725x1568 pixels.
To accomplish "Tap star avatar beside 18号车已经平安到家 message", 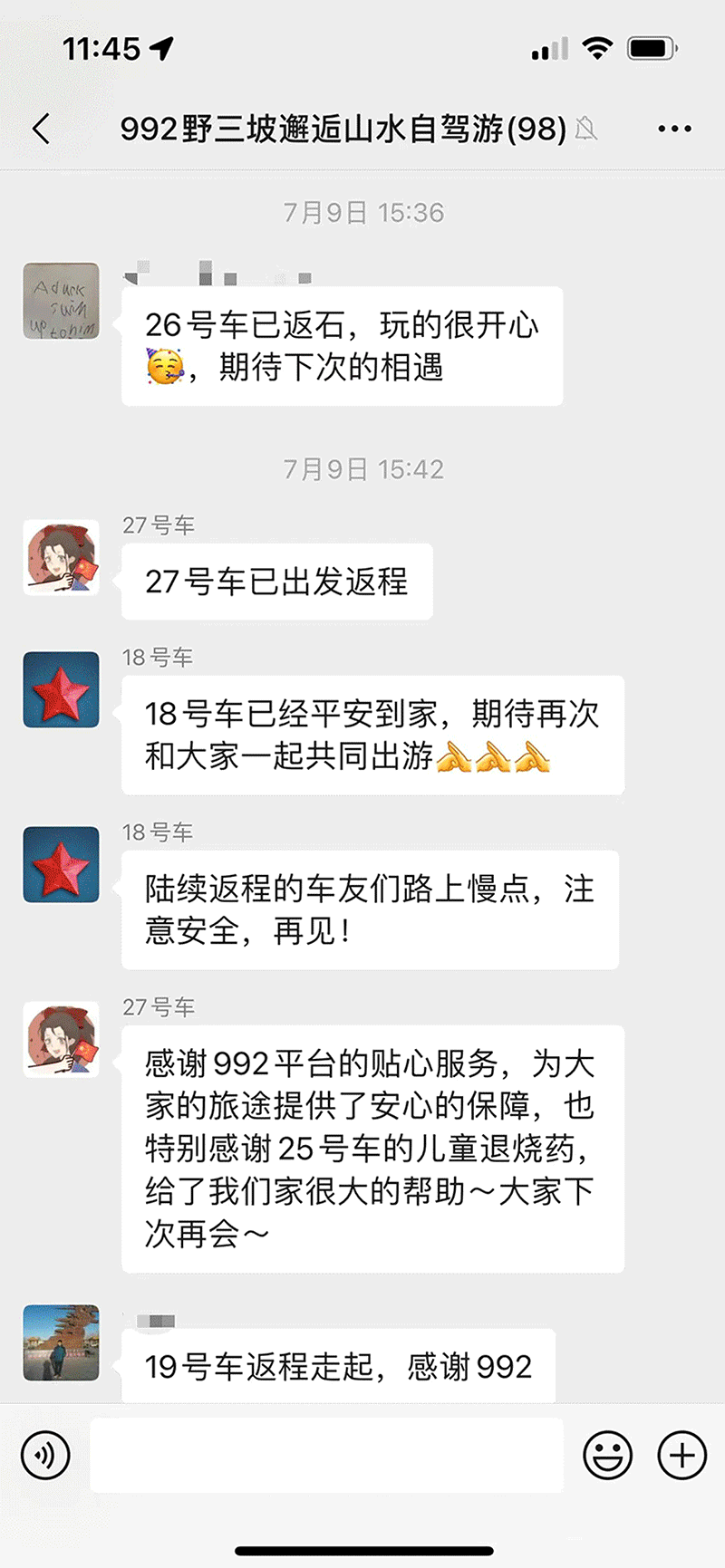I will pos(61,689).
